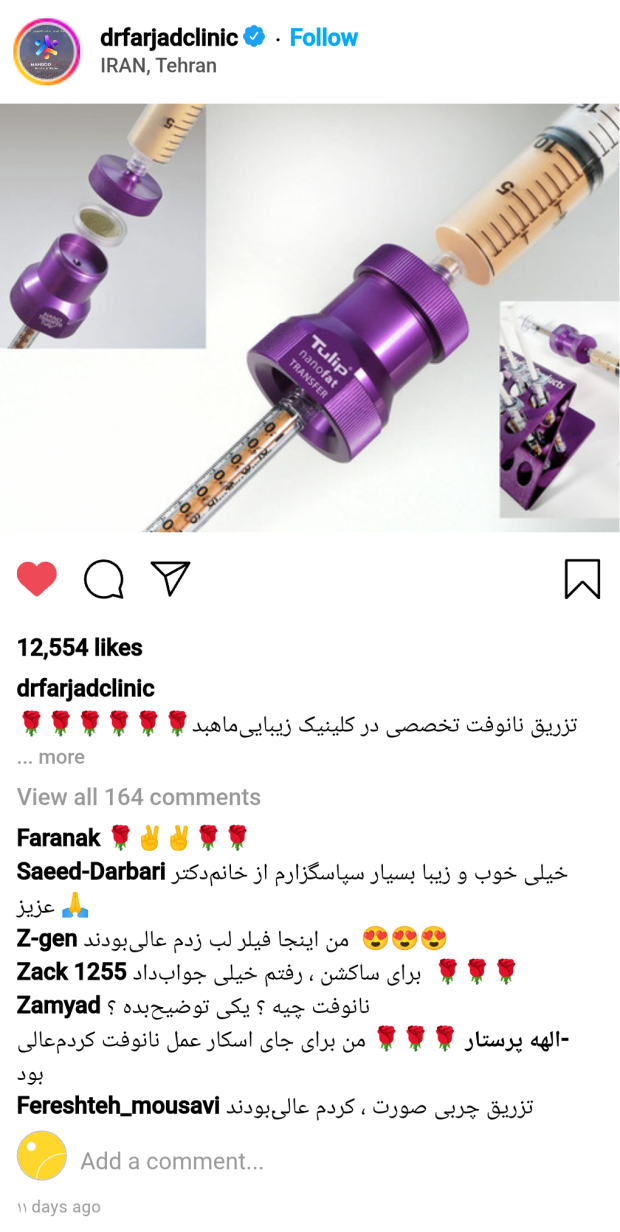Open drfarjadclinic profile picture

[46, 51]
